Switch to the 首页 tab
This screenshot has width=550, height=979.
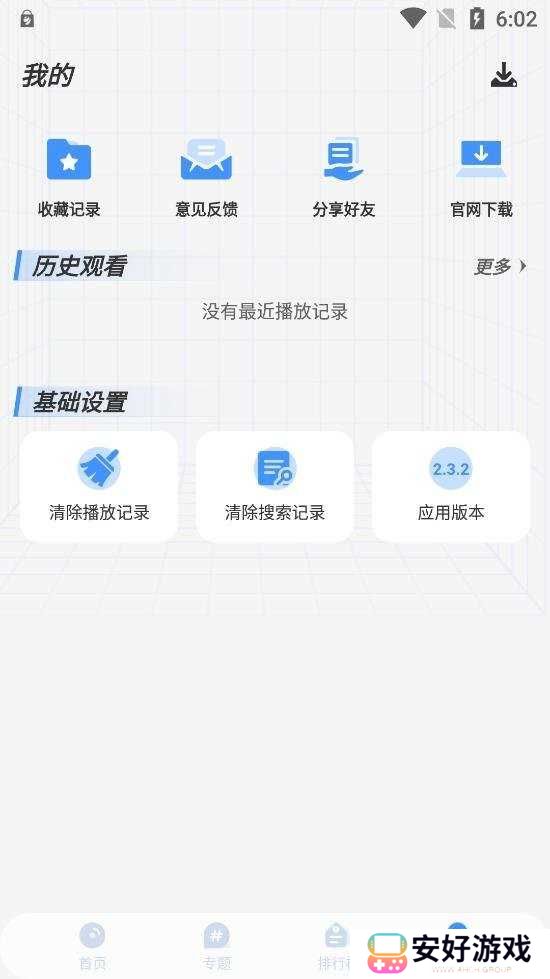pos(92,946)
